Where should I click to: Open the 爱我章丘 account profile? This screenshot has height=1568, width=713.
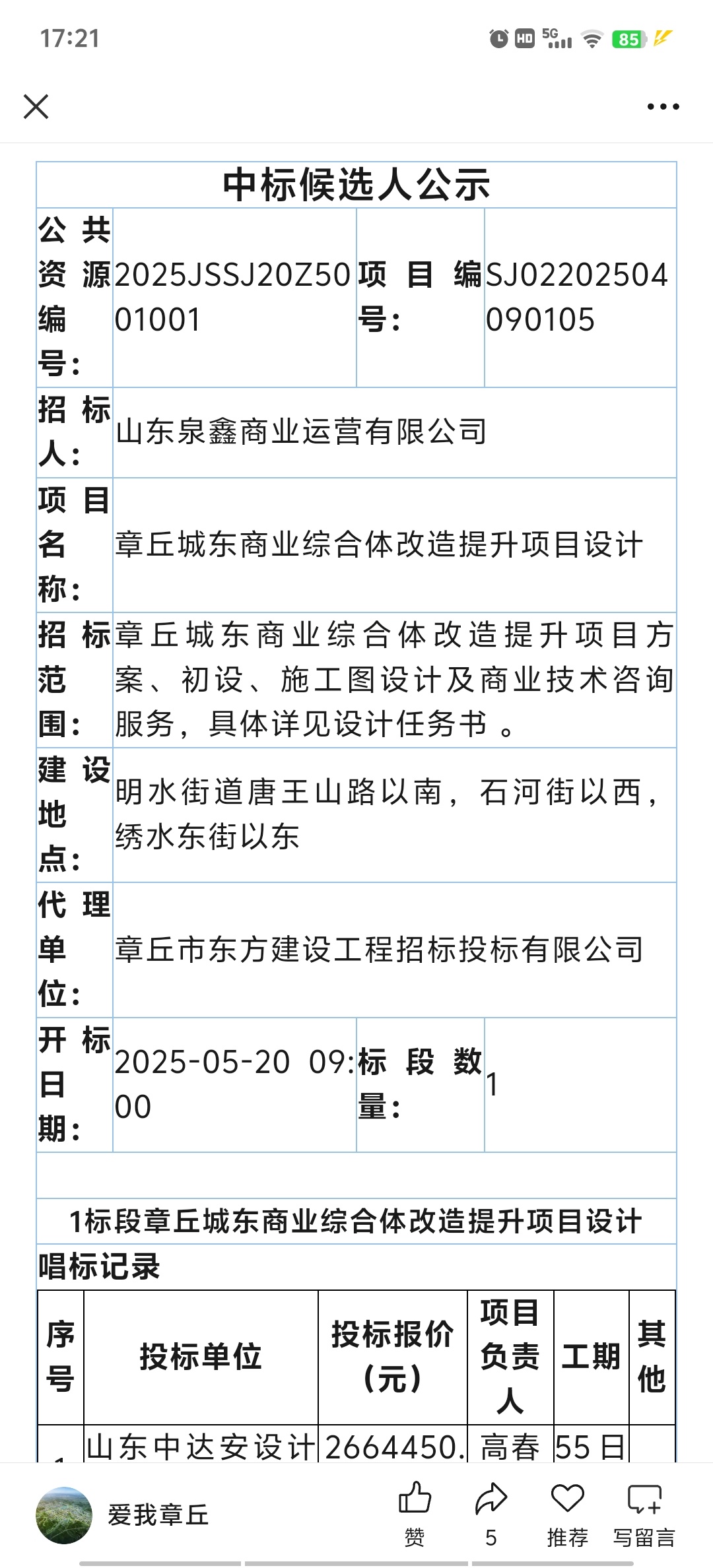[123, 1515]
